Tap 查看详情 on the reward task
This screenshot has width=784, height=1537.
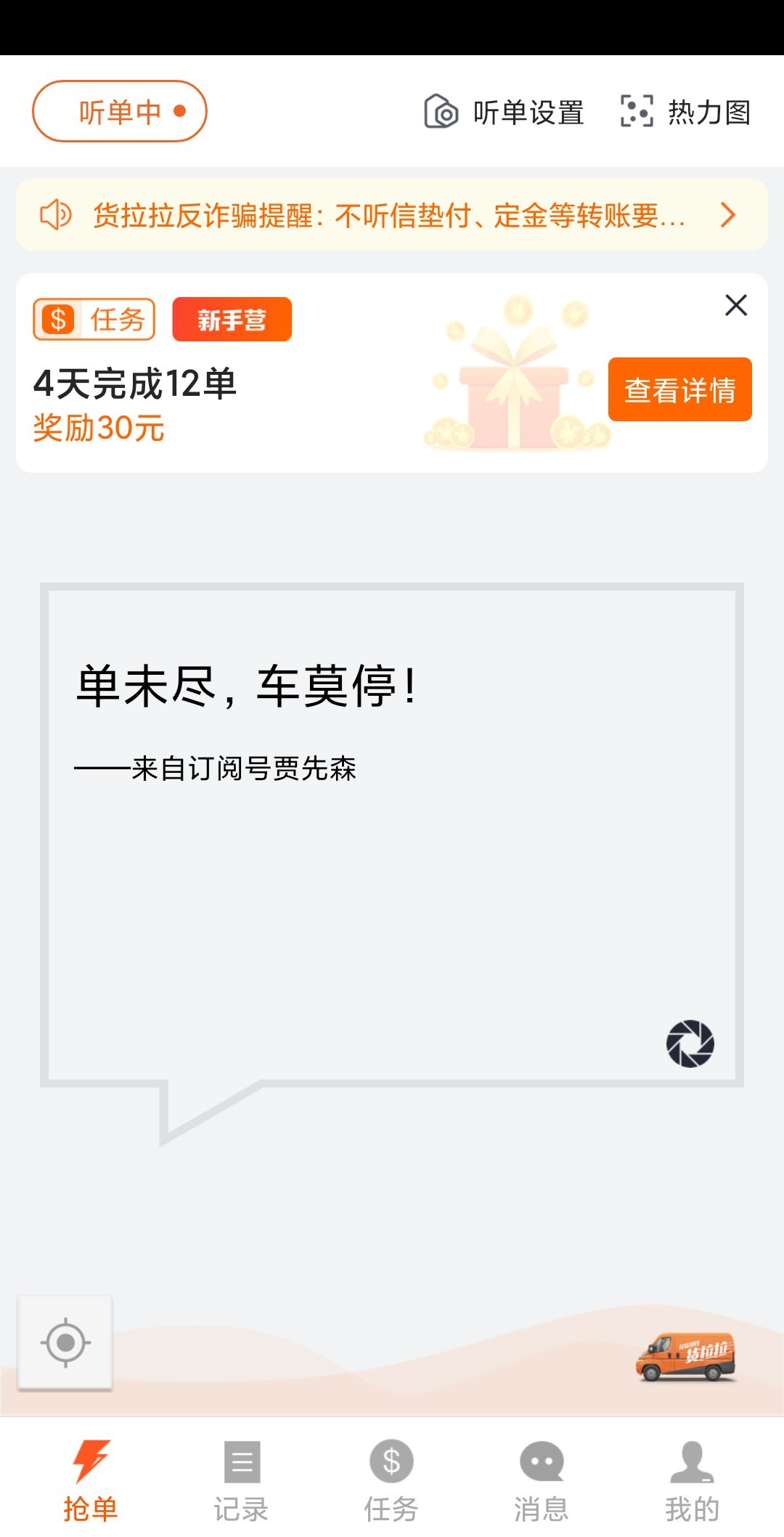pyautogui.click(x=679, y=389)
